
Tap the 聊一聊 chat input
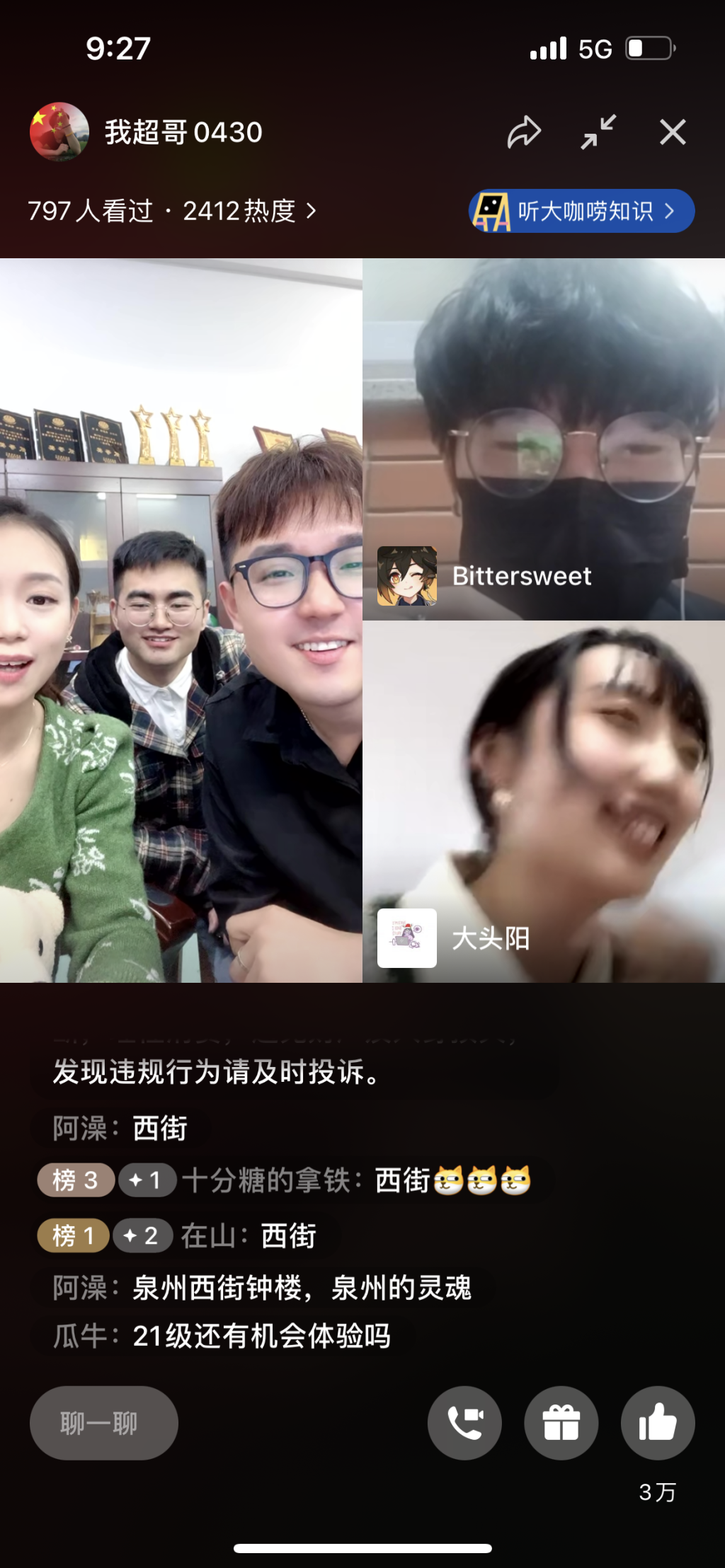coord(103,1422)
